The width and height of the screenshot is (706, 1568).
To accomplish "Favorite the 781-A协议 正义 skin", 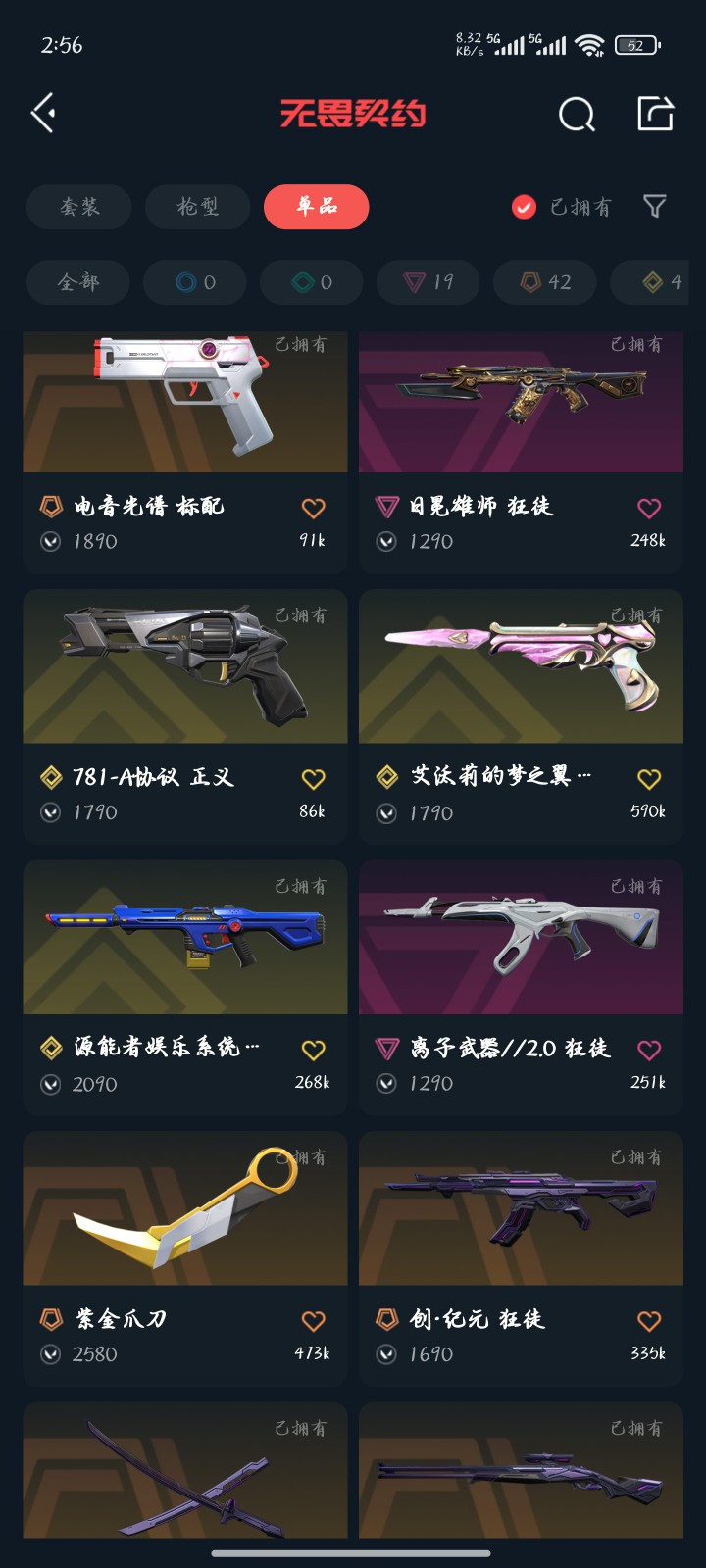I will (313, 779).
